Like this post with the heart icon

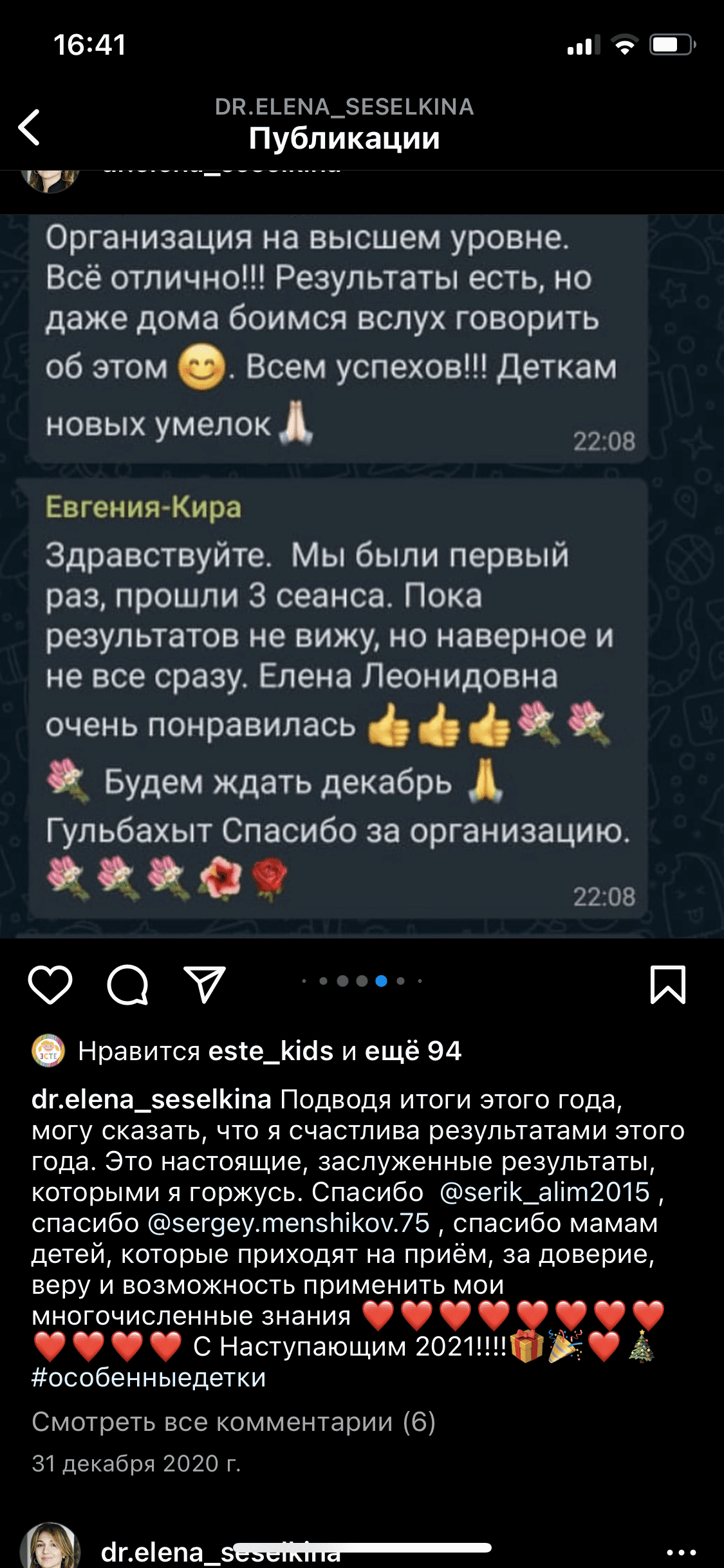tap(50, 984)
